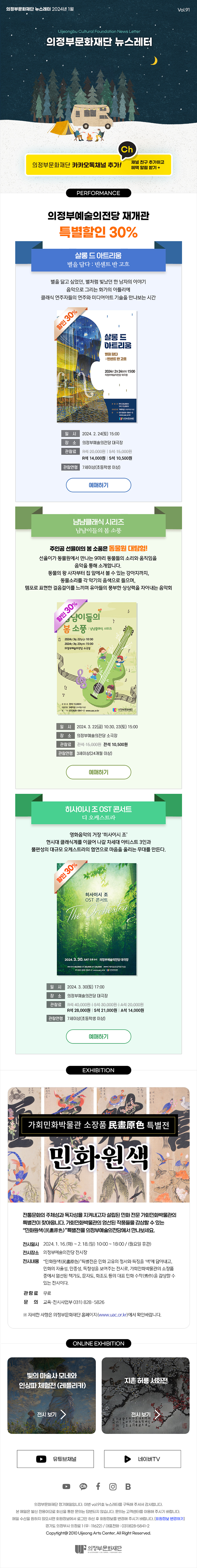Add the foundation's KakaoTalk channel from the banner
Image resolution: width=197 pixels, height=1568 pixels.
[x=98, y=164]
